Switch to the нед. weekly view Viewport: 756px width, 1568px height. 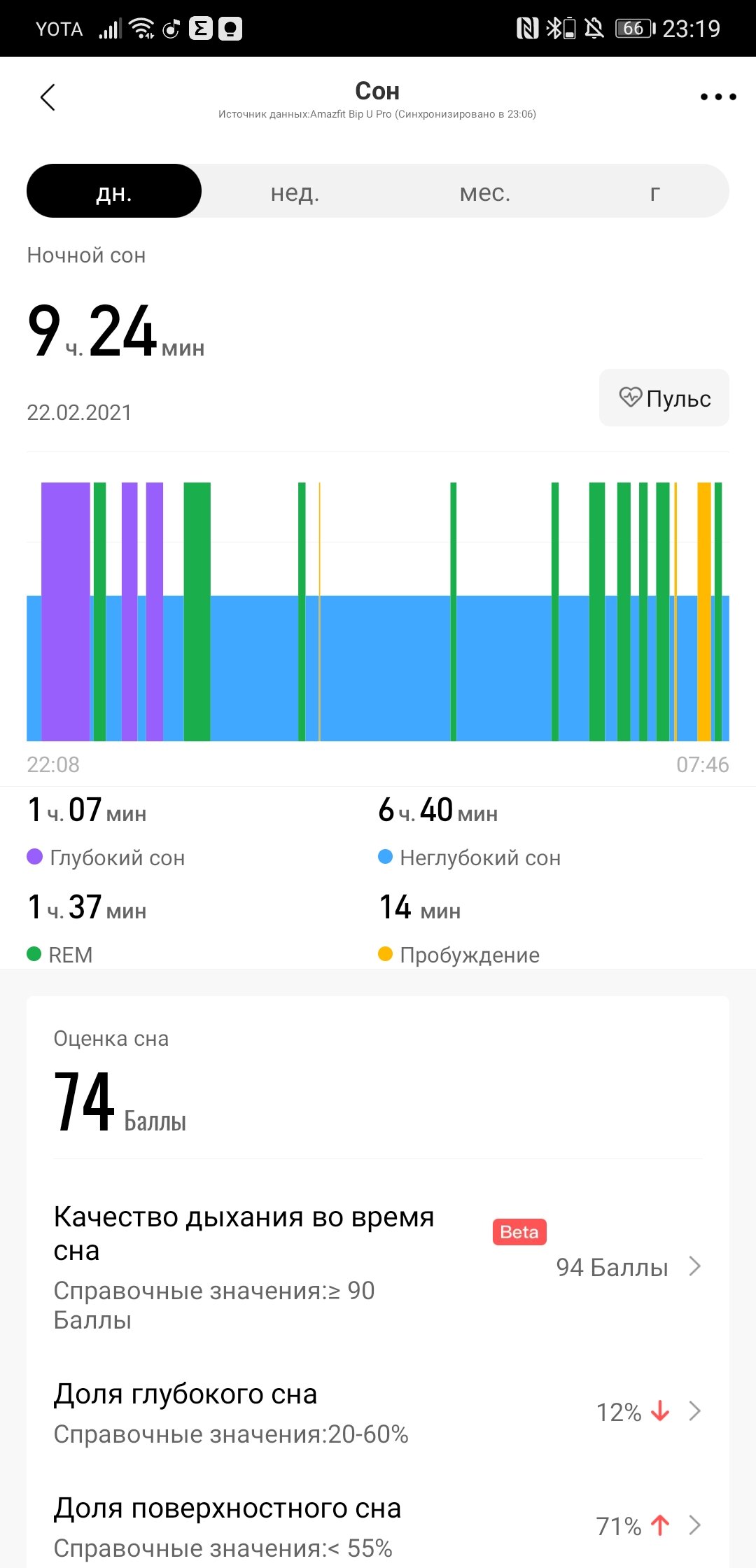pos(295,191)
